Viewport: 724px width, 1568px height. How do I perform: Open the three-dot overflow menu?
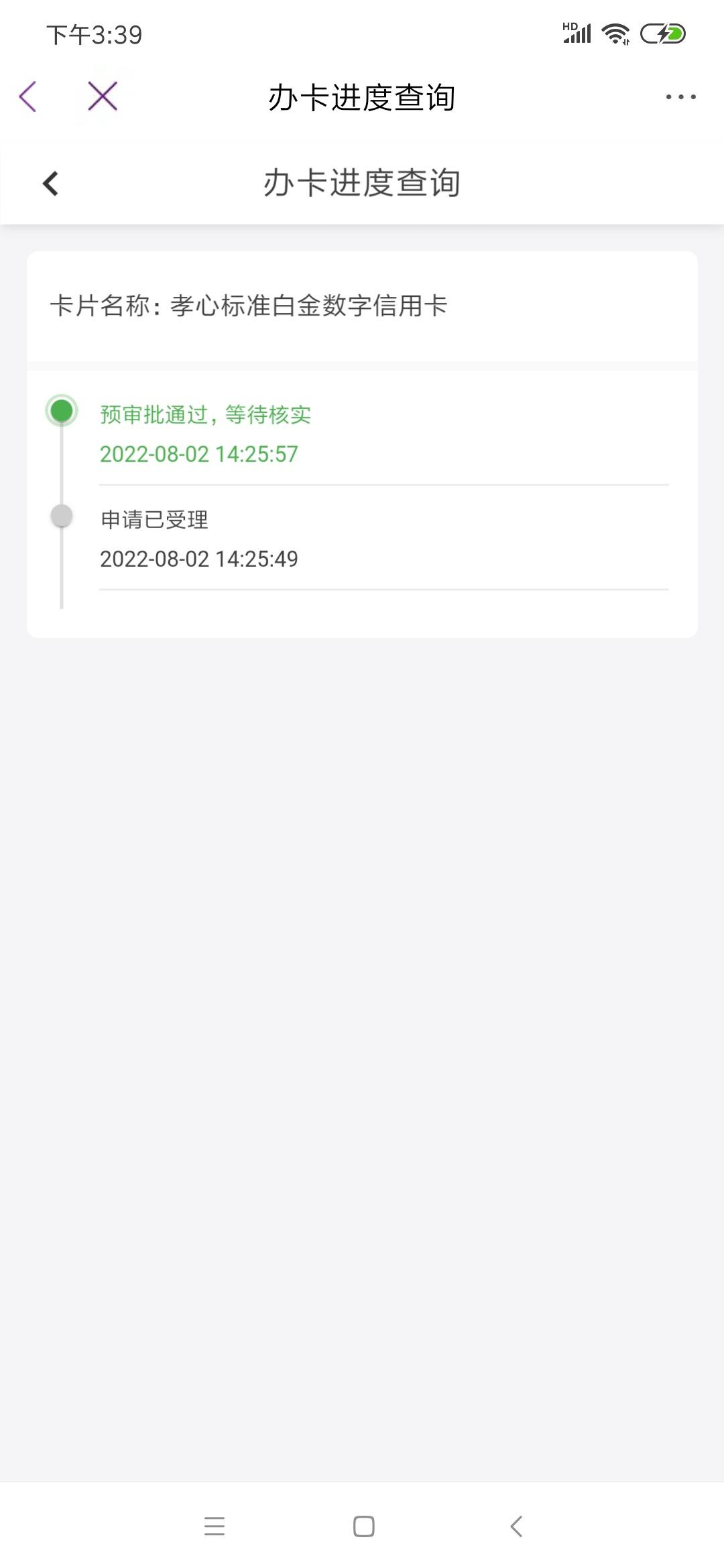680,97
